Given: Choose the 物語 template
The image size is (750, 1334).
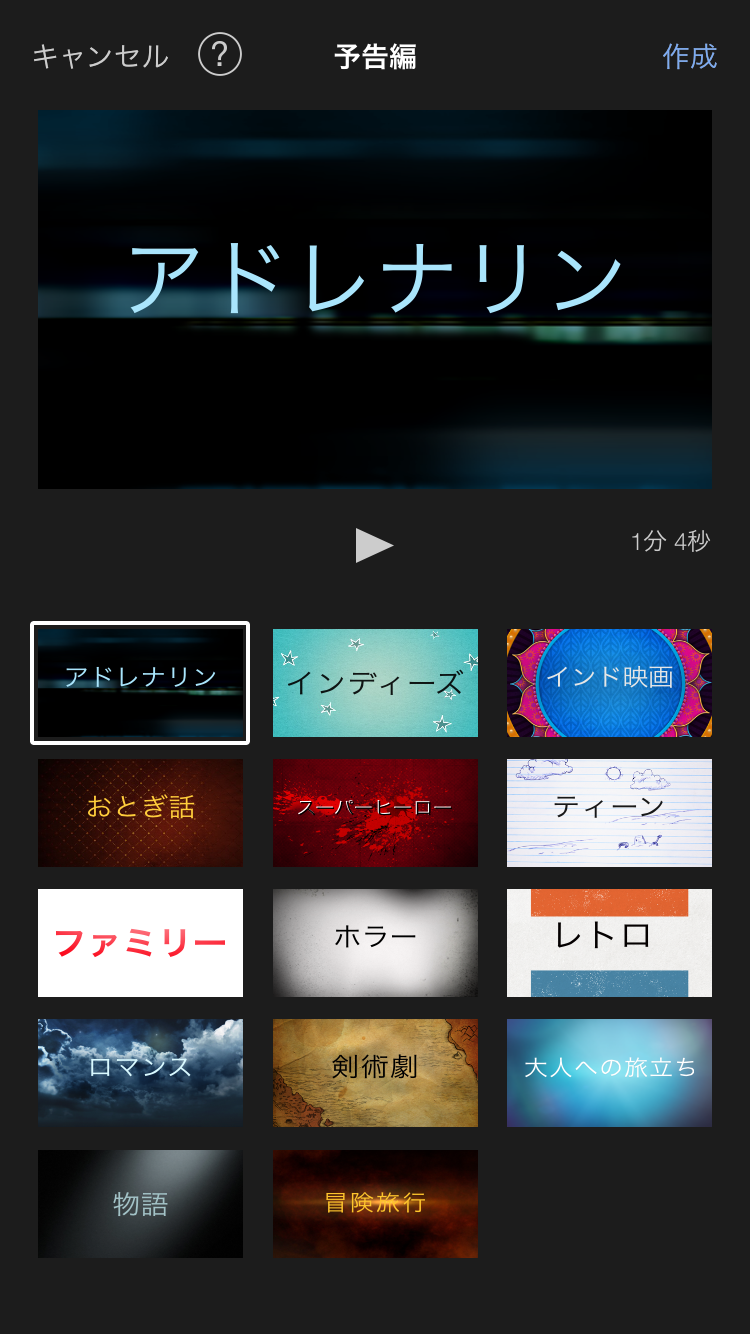Looking at the screenshot, I should click(x=140, y=1203).
